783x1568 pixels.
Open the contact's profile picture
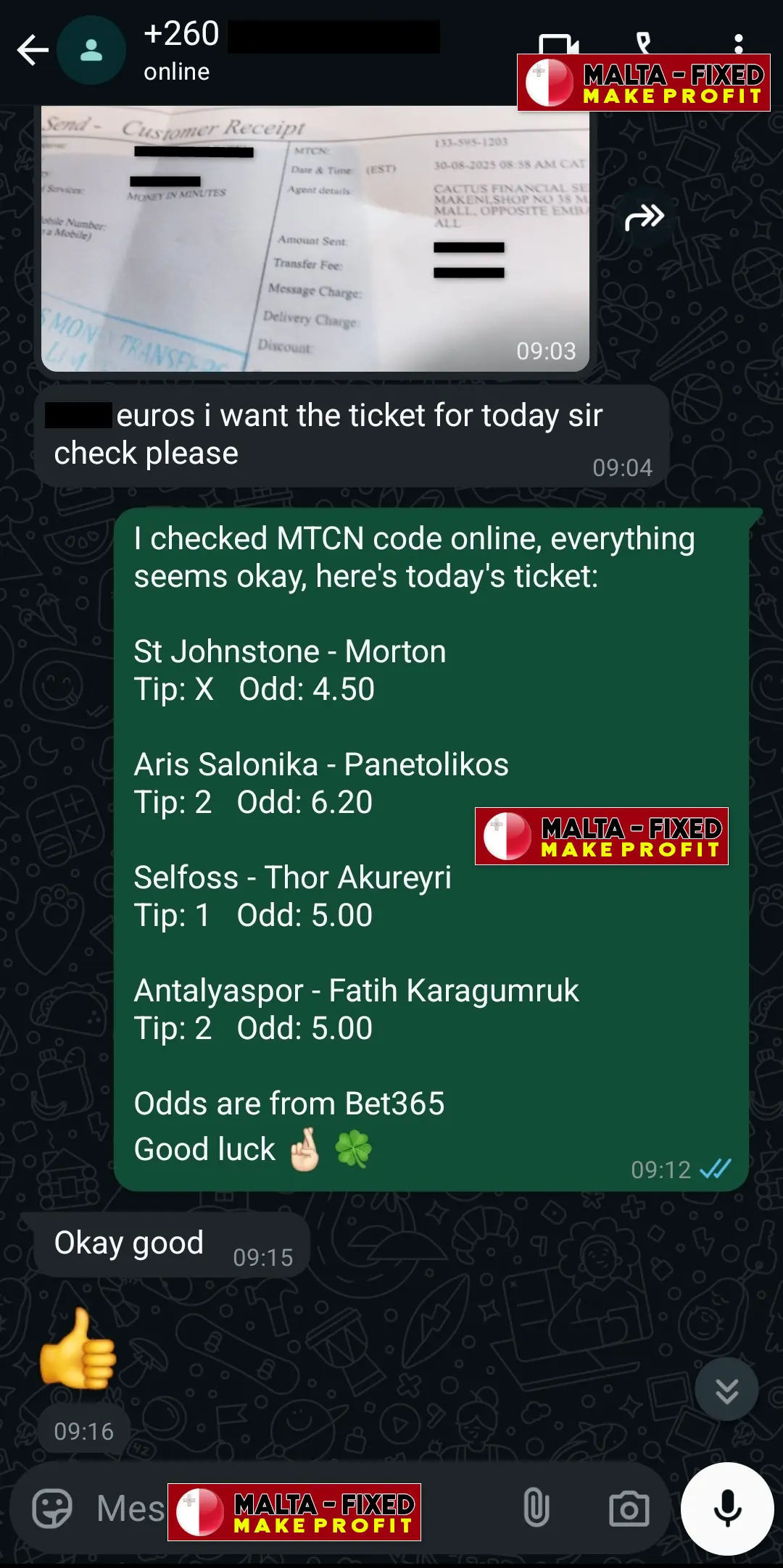pyautogui.click(x=91, y=51)
